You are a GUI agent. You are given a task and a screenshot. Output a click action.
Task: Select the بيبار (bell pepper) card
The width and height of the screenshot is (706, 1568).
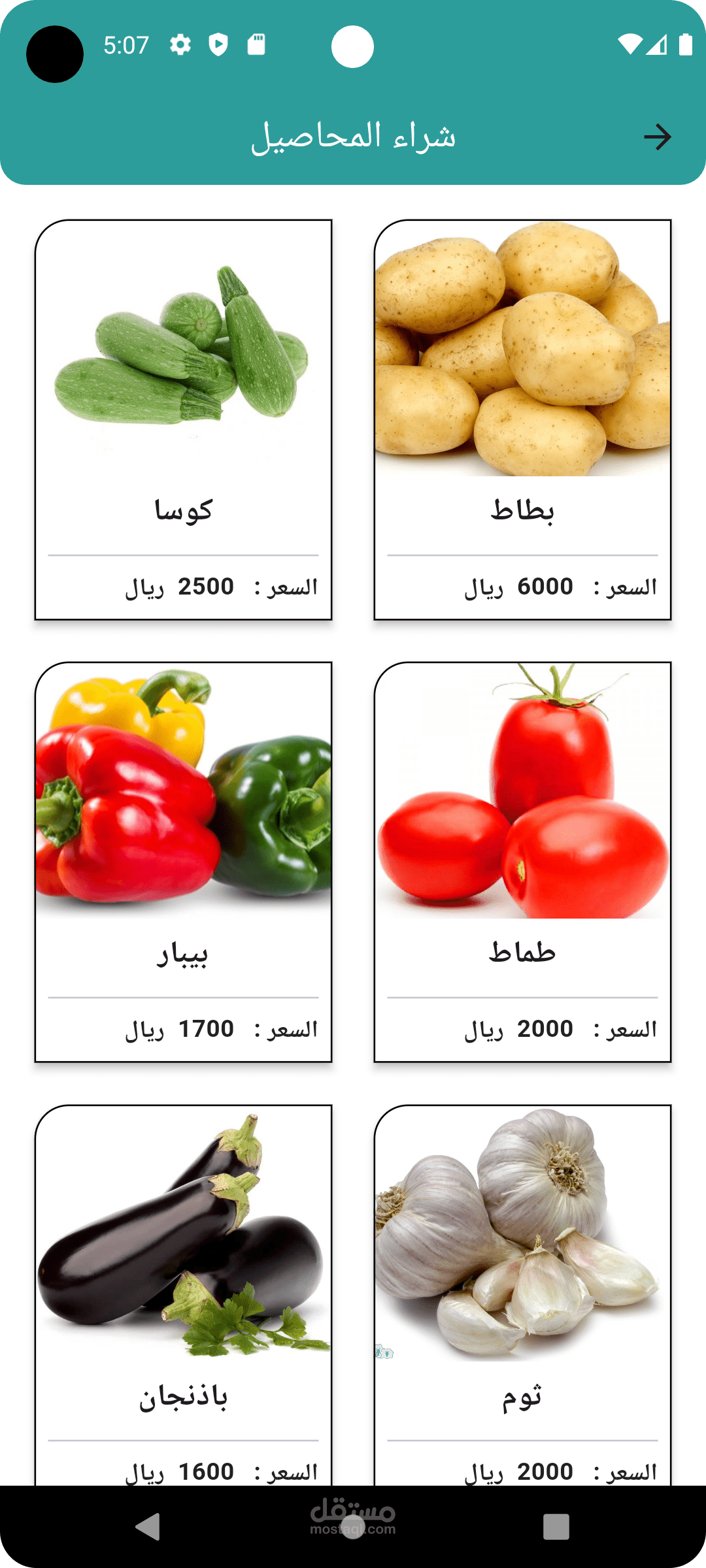click(184, 862)
